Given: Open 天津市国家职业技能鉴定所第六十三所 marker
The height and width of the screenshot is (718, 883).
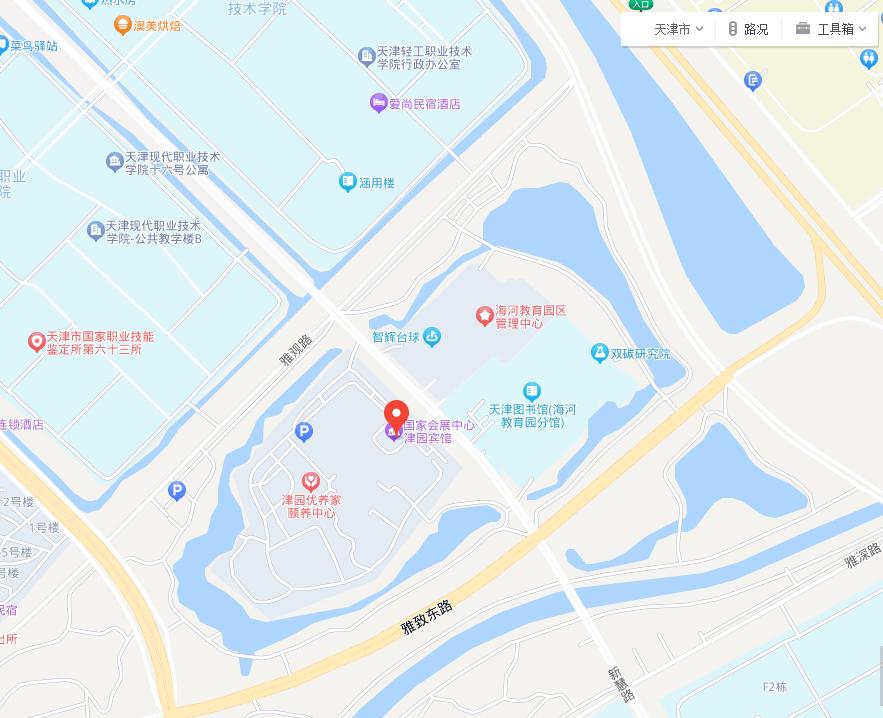Looking at the screenshot, I should 37,343.
